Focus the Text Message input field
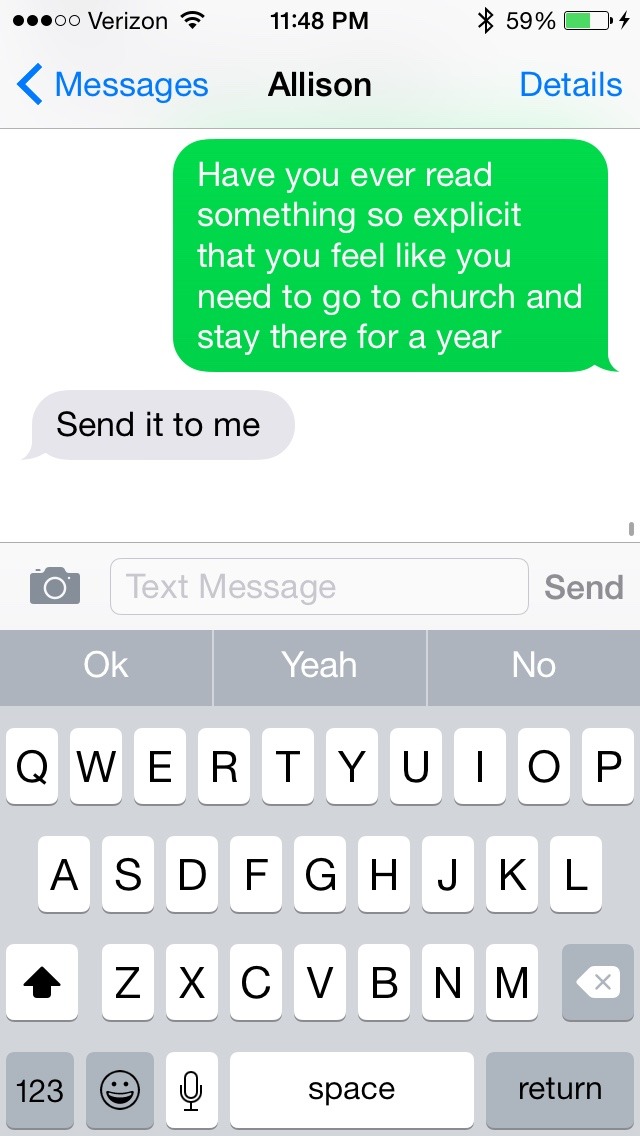The height and width of the screenshot is (1136, 640). click(x=318, y=586)
